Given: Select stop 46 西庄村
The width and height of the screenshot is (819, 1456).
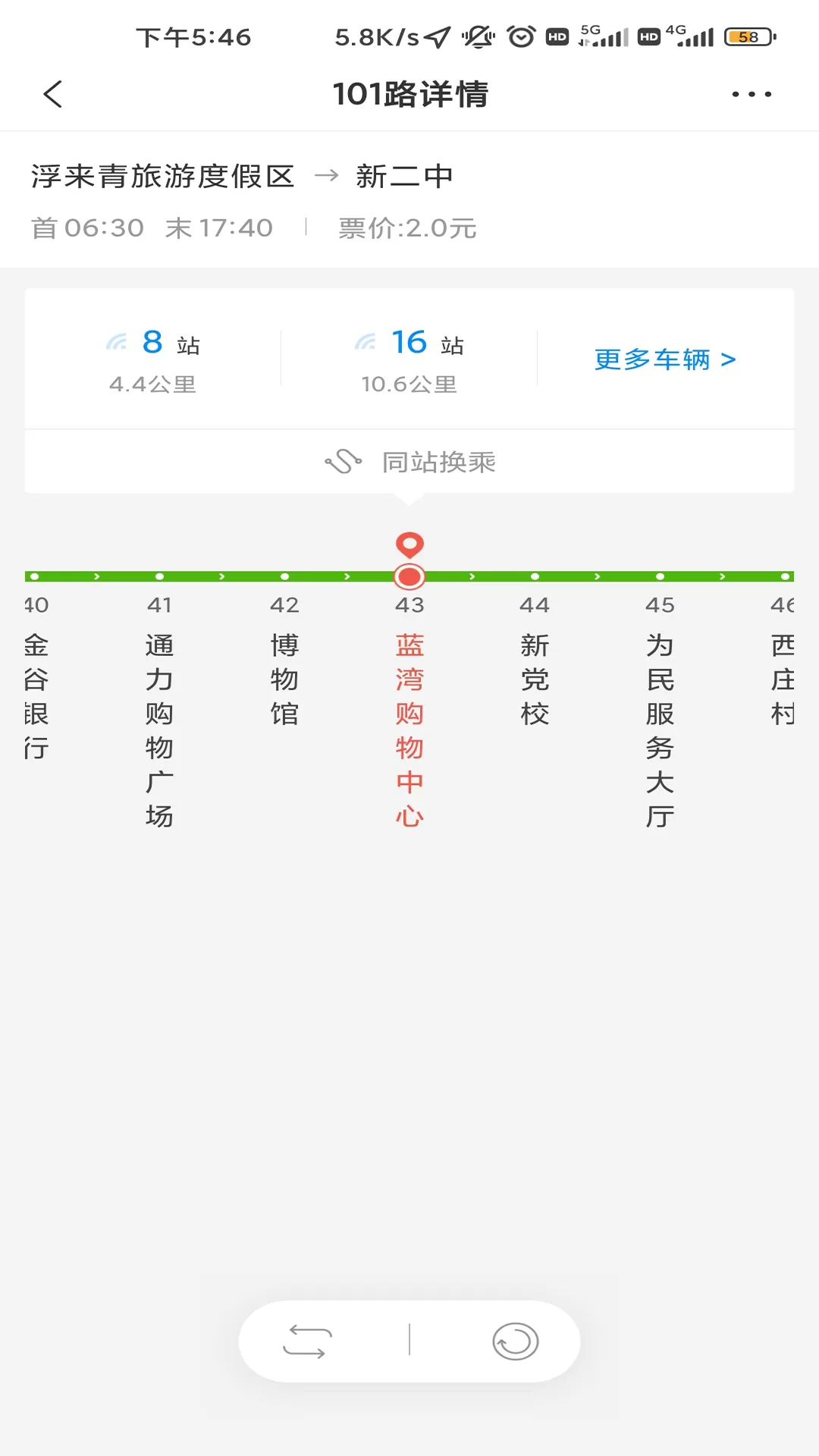Looking at the screenshot, I should [x=783, y=661].
